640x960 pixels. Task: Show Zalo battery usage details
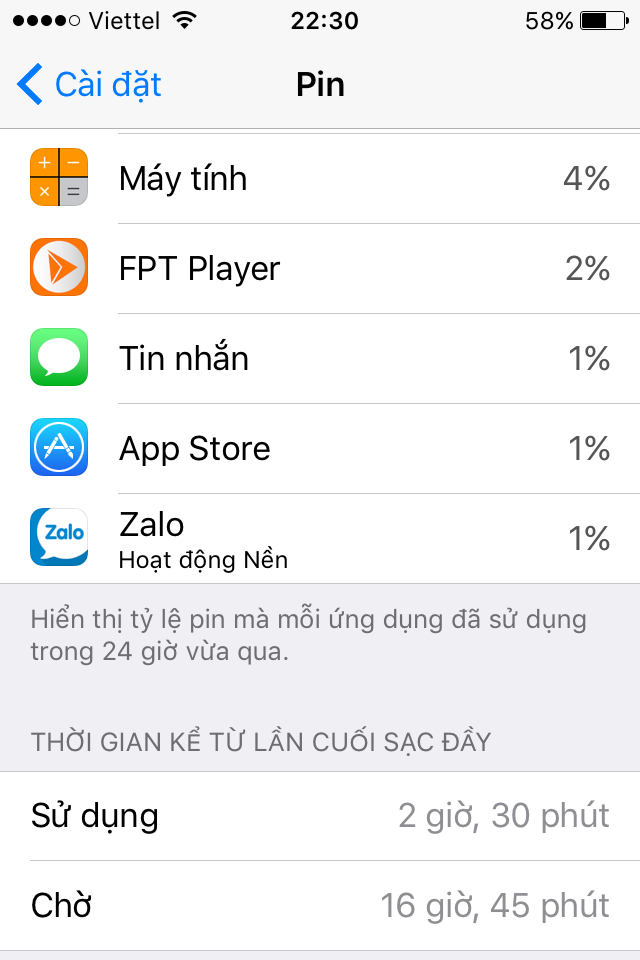click(320, 539)
